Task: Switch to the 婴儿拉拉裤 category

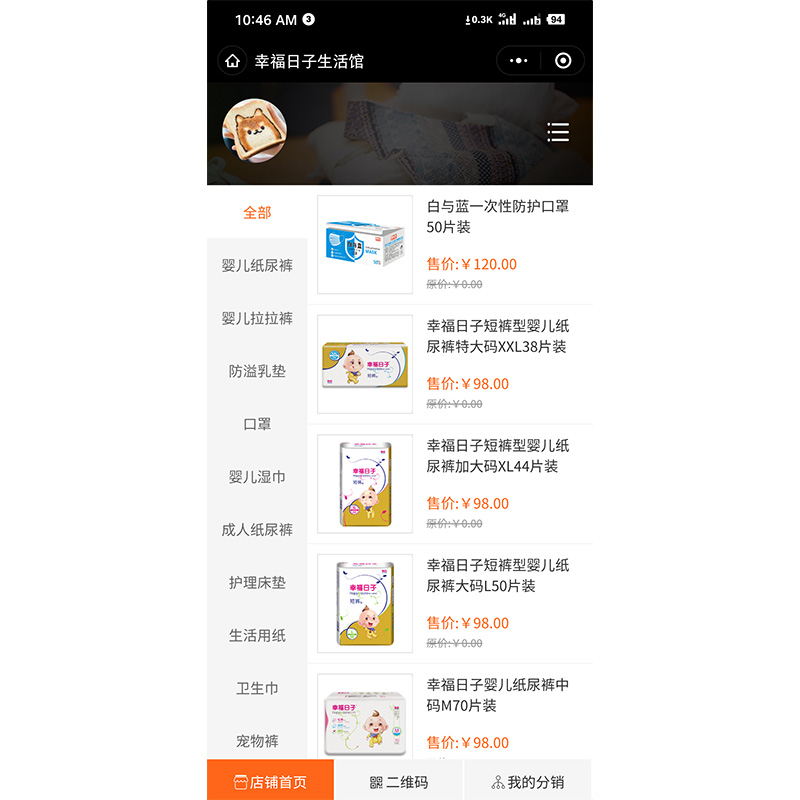Action: tap(257, 318)
